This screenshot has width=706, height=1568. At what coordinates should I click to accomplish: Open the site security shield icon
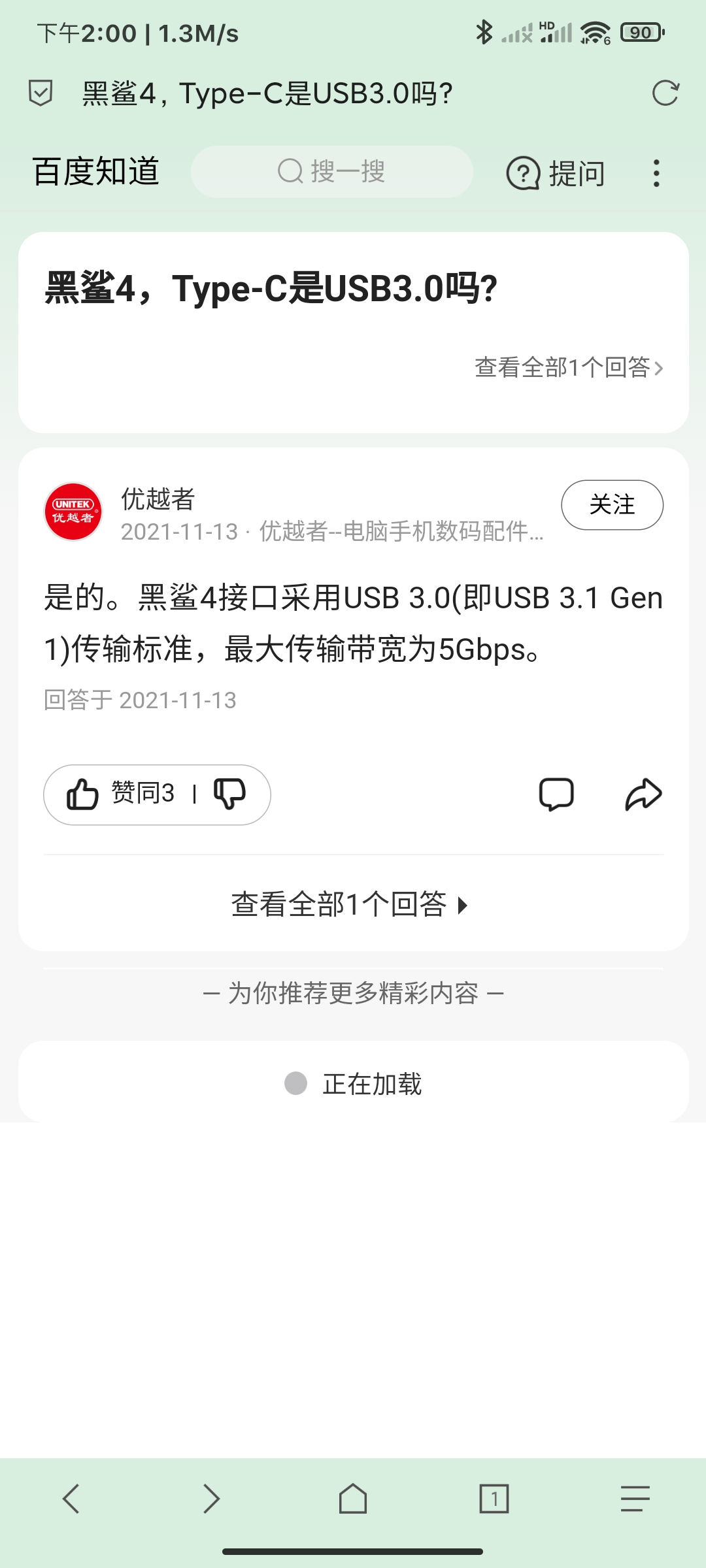[x=41, y=93]
